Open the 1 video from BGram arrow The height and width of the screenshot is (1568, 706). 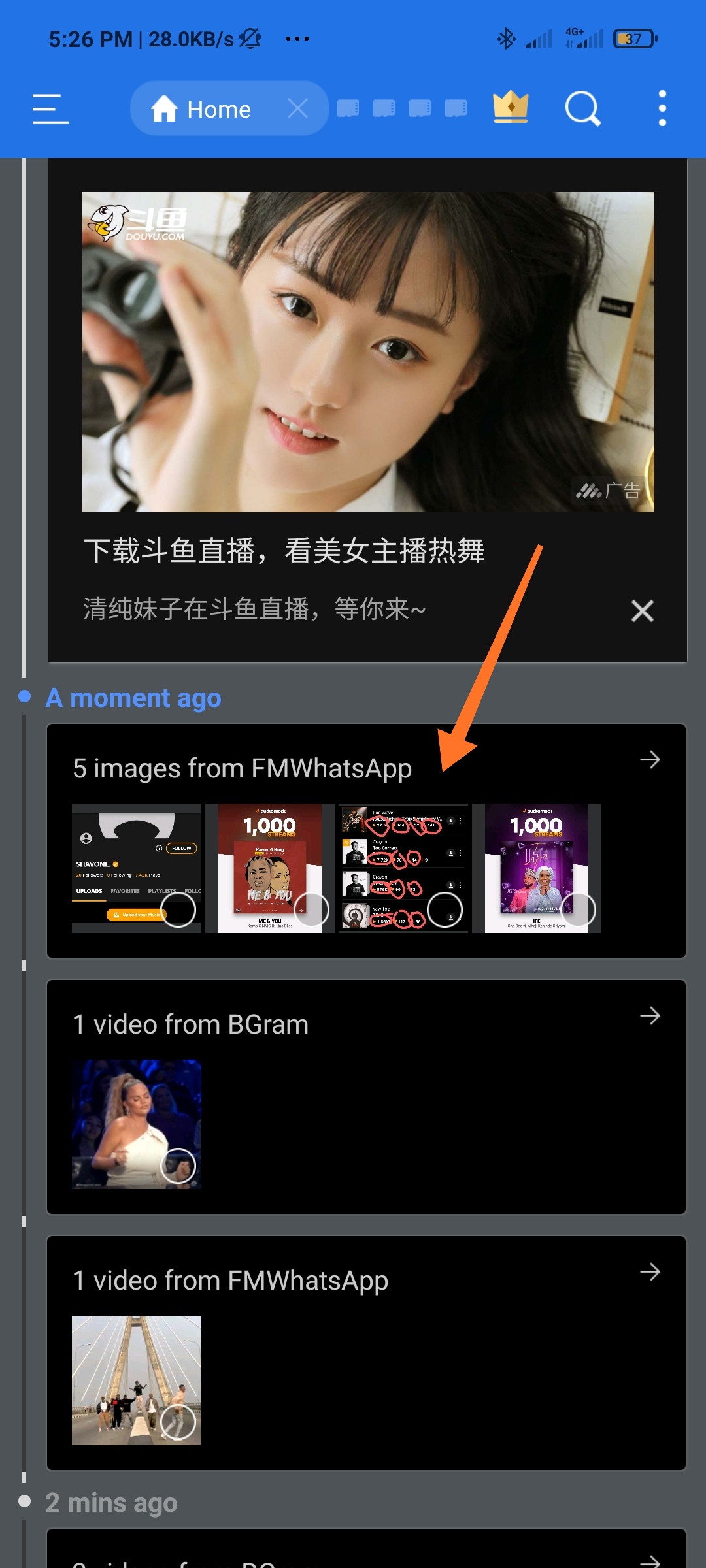[x=650, y=1016]
